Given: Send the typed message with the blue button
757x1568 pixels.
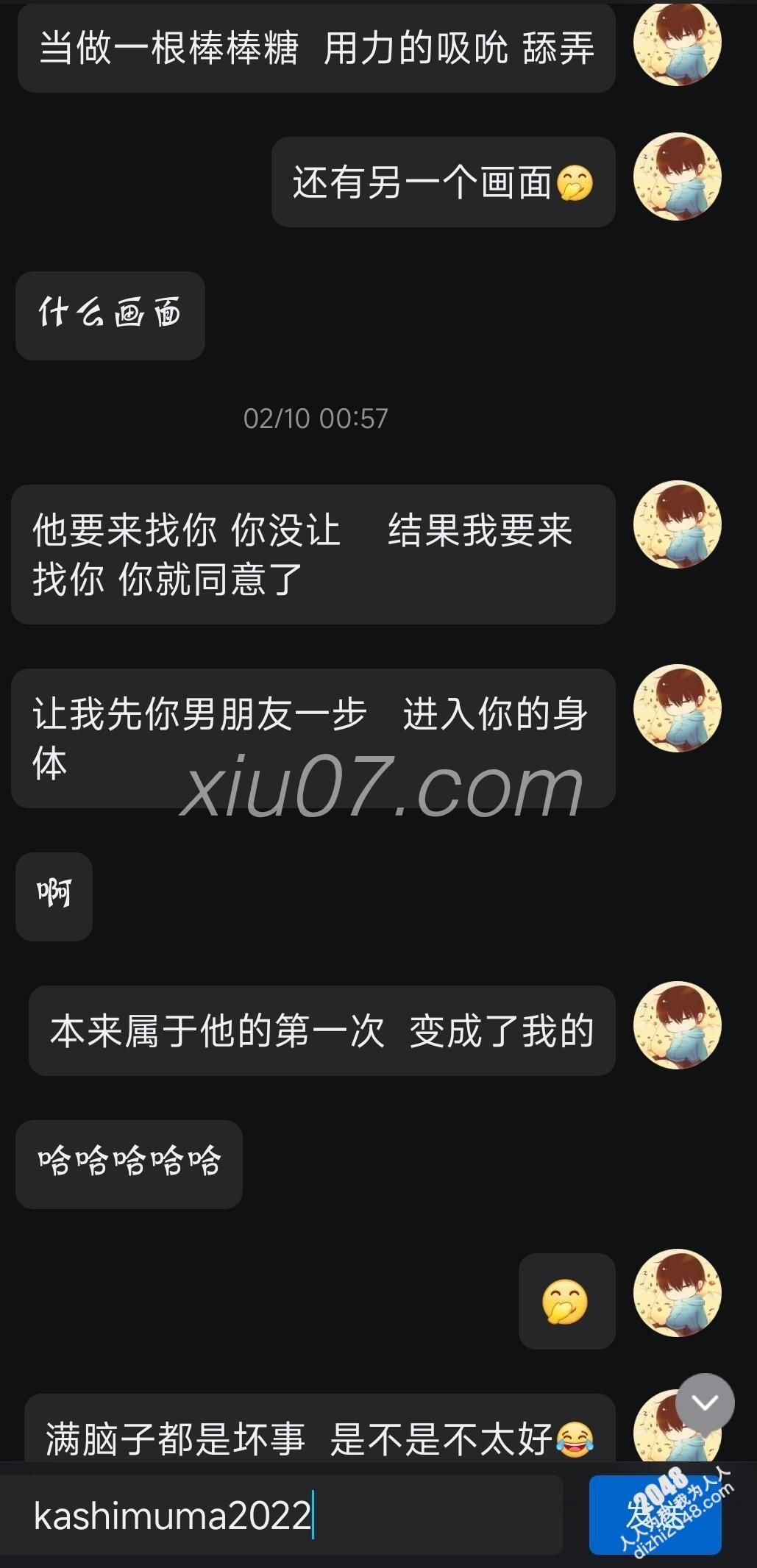Looking at the screenshot, I should point(654,1515).
